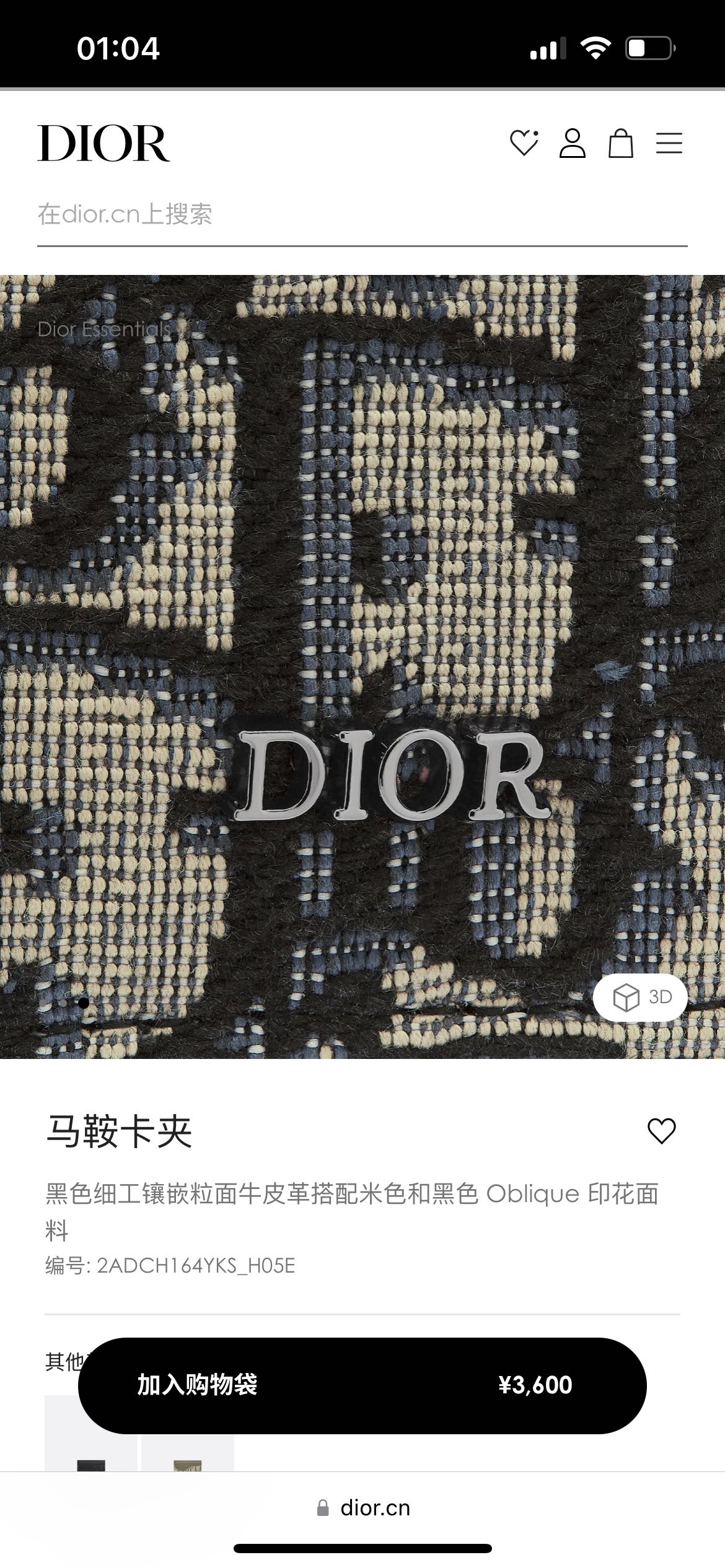Open the account profile icon
Viewport: 725px width, 1568px height.
tap(572, 143)
